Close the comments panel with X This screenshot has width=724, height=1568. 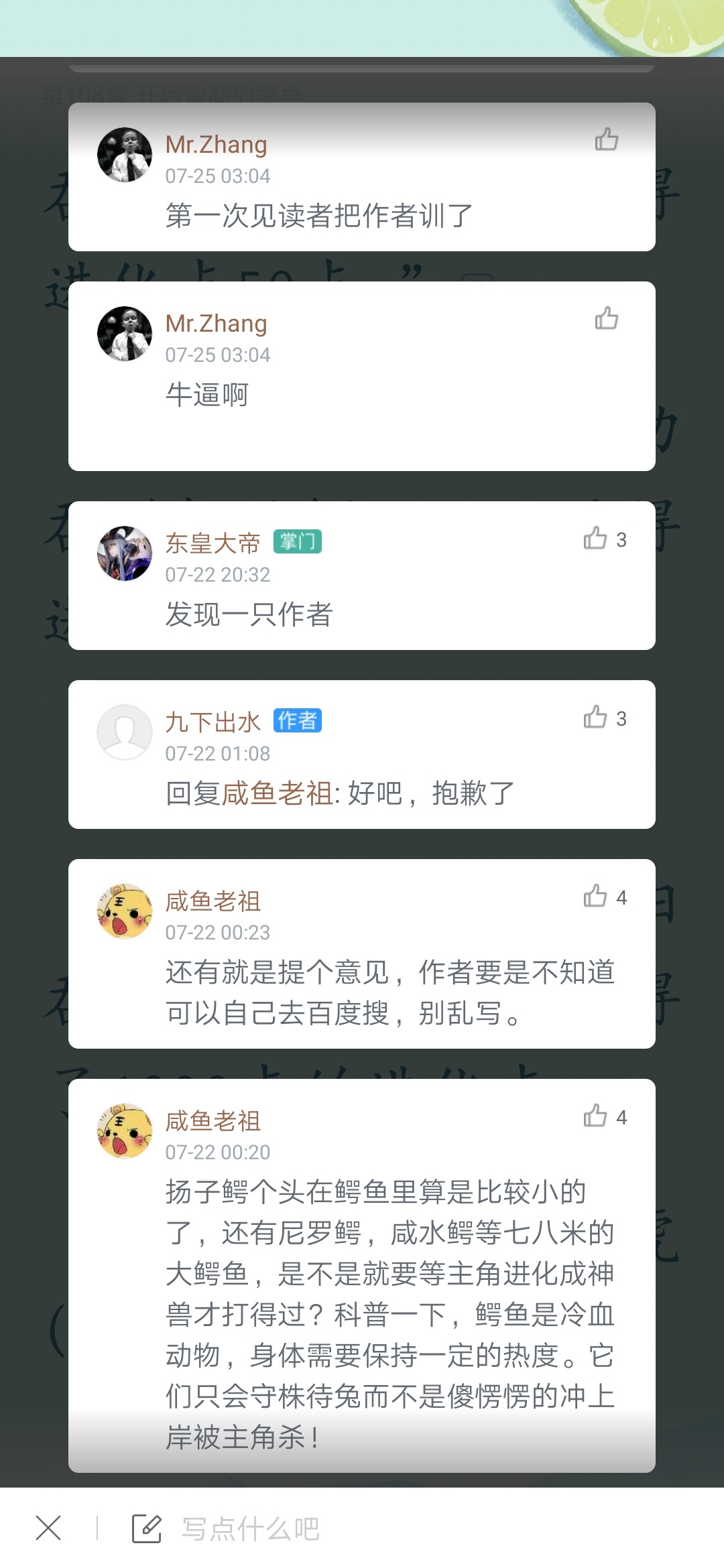coord(48,1528)
